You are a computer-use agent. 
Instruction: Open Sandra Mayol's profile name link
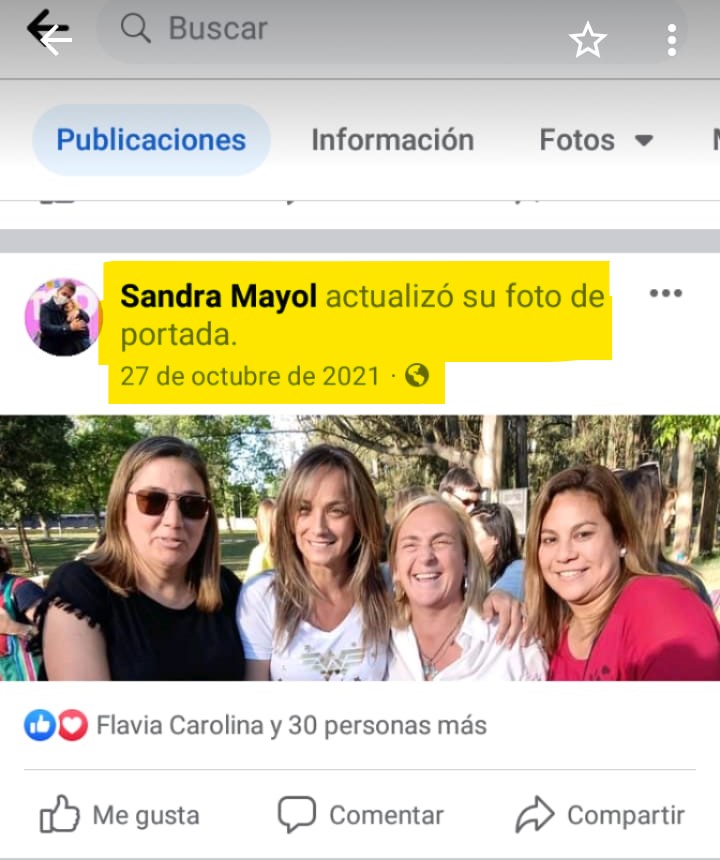tap(218, 297)
